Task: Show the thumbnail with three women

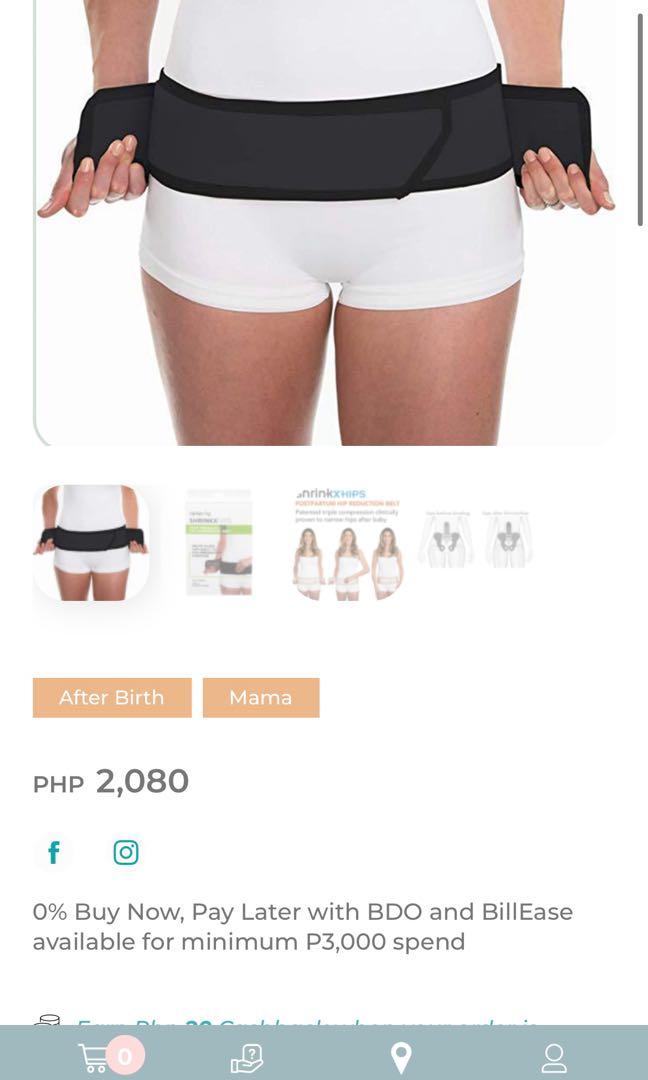Action: pyautogui.click(x=347, y=543)
